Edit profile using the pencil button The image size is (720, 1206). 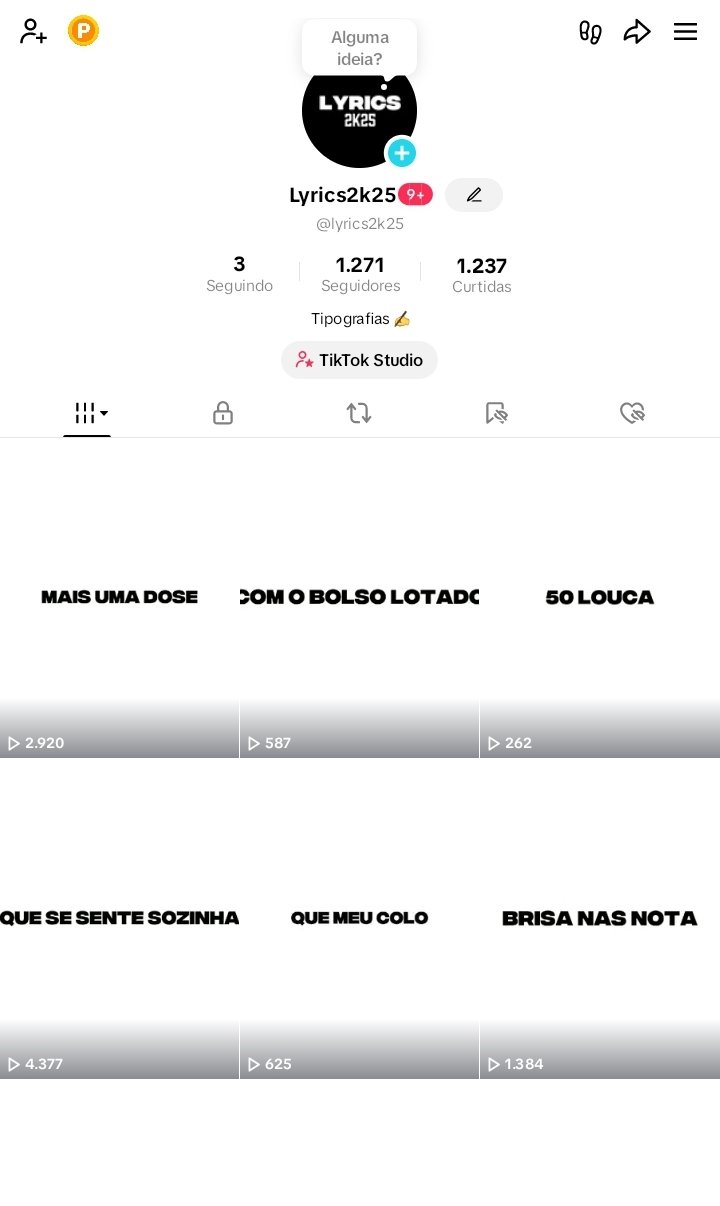pyautogui.click(x=474, y=195)
